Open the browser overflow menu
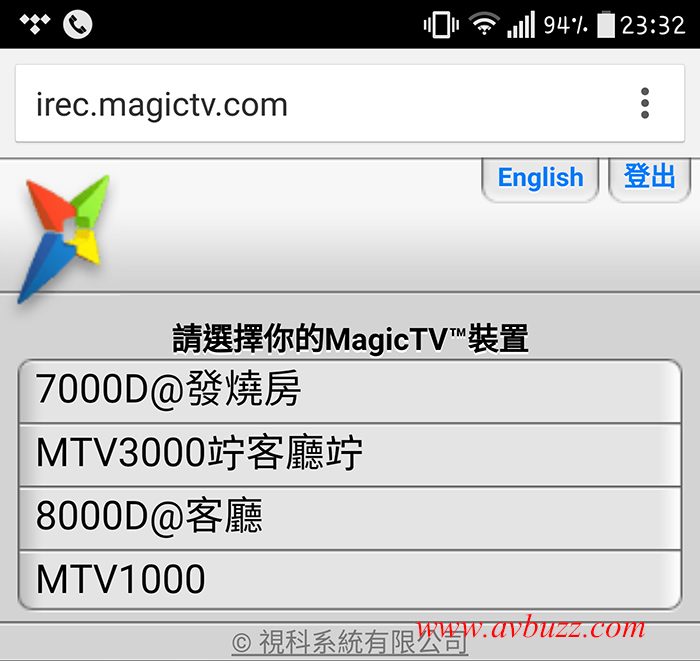The height and width of the screenshot is (661, 700). 645,104
